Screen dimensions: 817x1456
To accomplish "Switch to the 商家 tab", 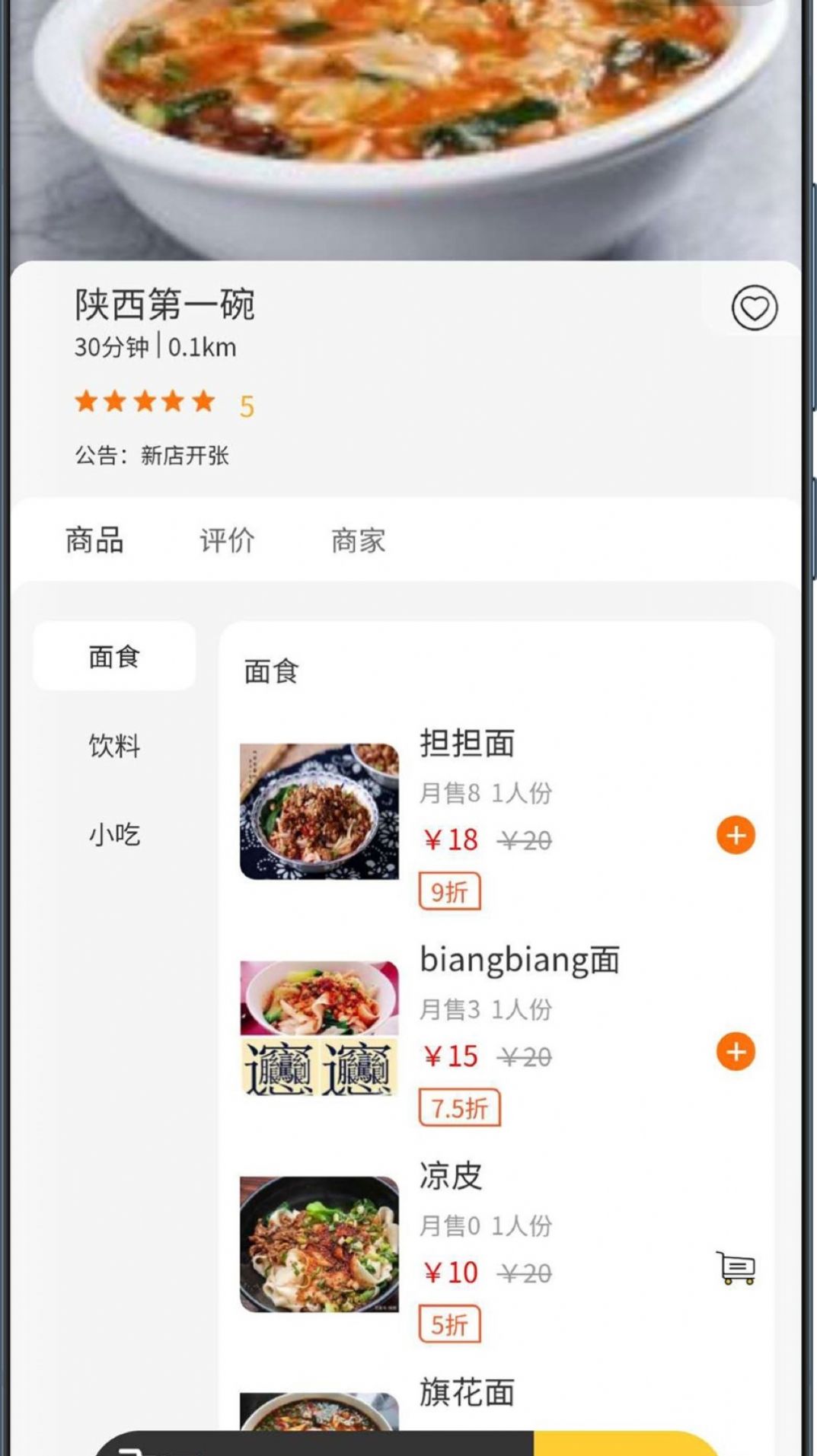I will pyautogui.click(x=359, y=540).
